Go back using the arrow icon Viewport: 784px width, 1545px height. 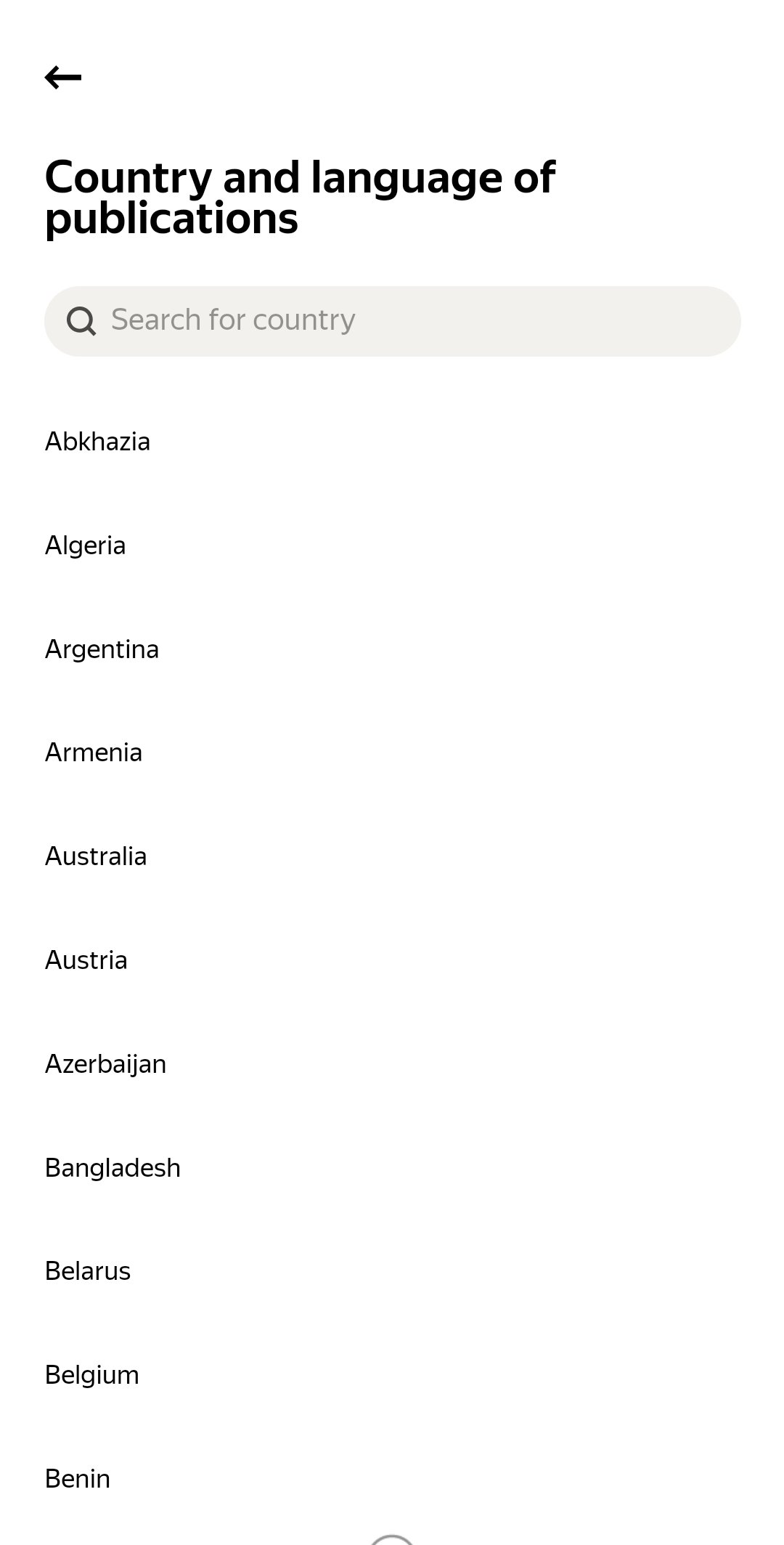(x=63, y=77)
